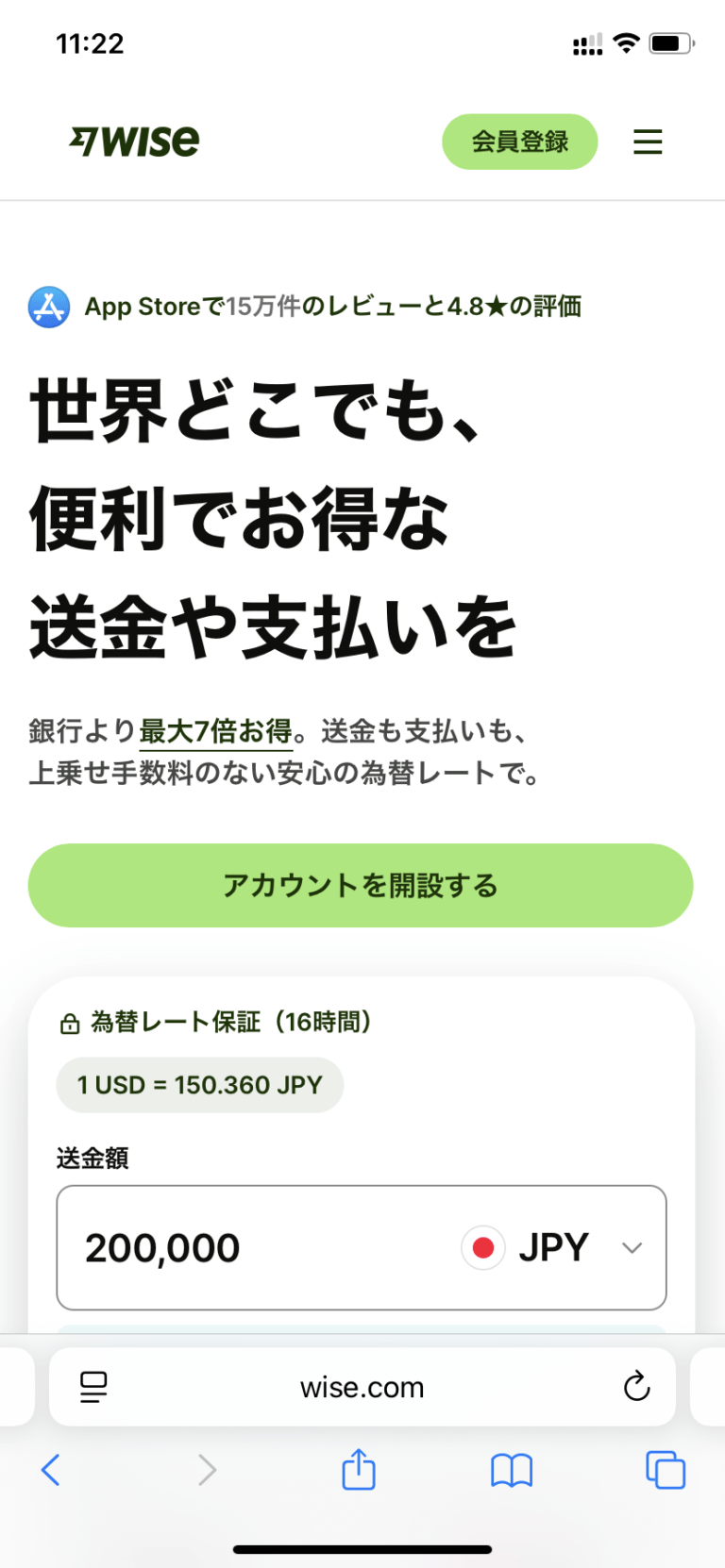The width and height of the screenshot is (725, 1568).
Task: Tap the 会員登録 signup button
Action: [519, 142]
